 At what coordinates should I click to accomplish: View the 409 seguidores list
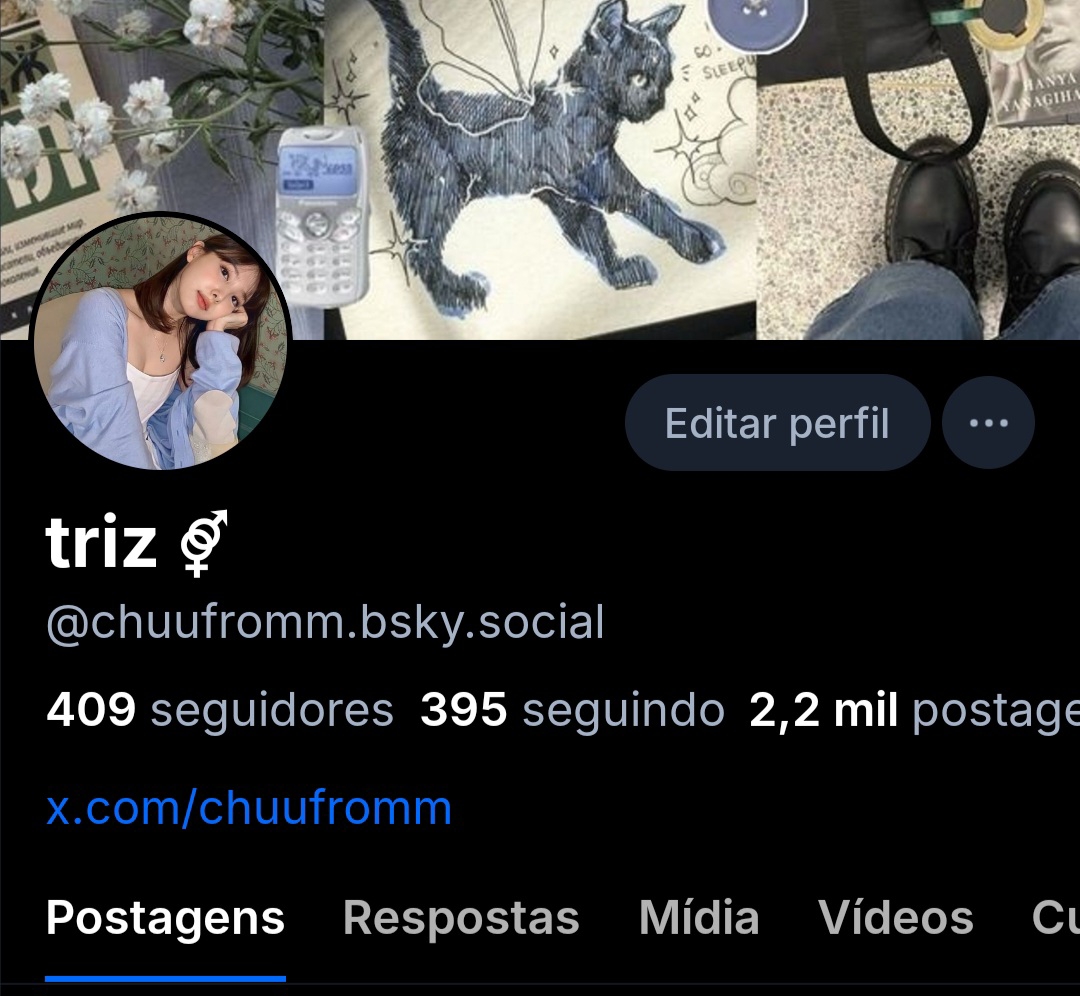220,710
